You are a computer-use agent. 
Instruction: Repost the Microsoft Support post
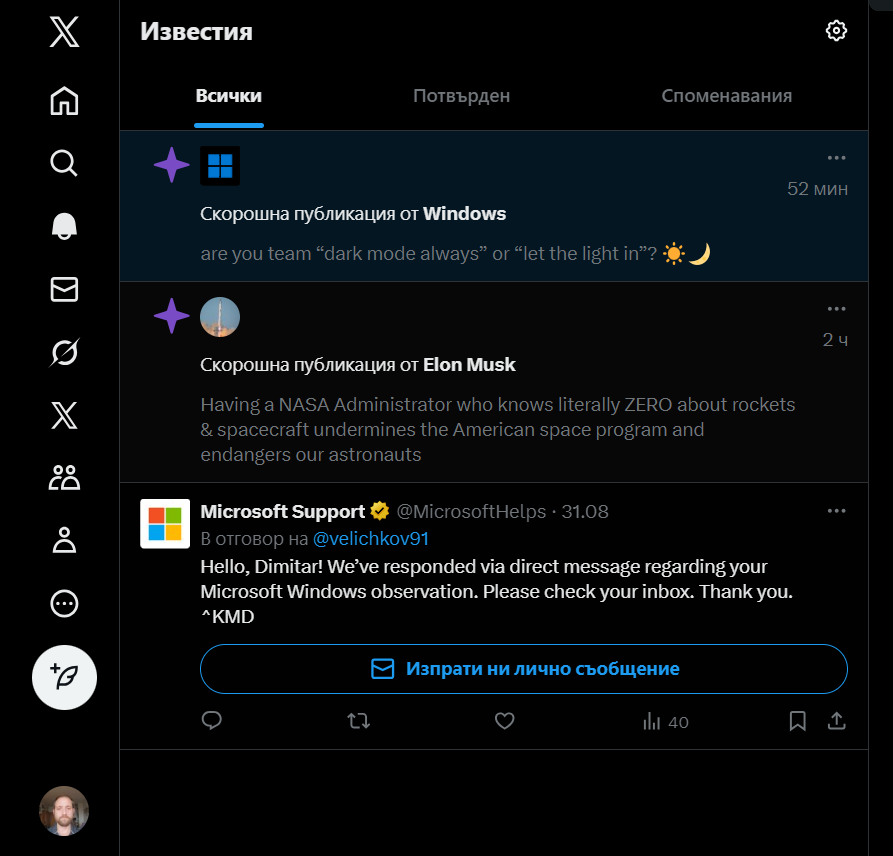point(358,721)
